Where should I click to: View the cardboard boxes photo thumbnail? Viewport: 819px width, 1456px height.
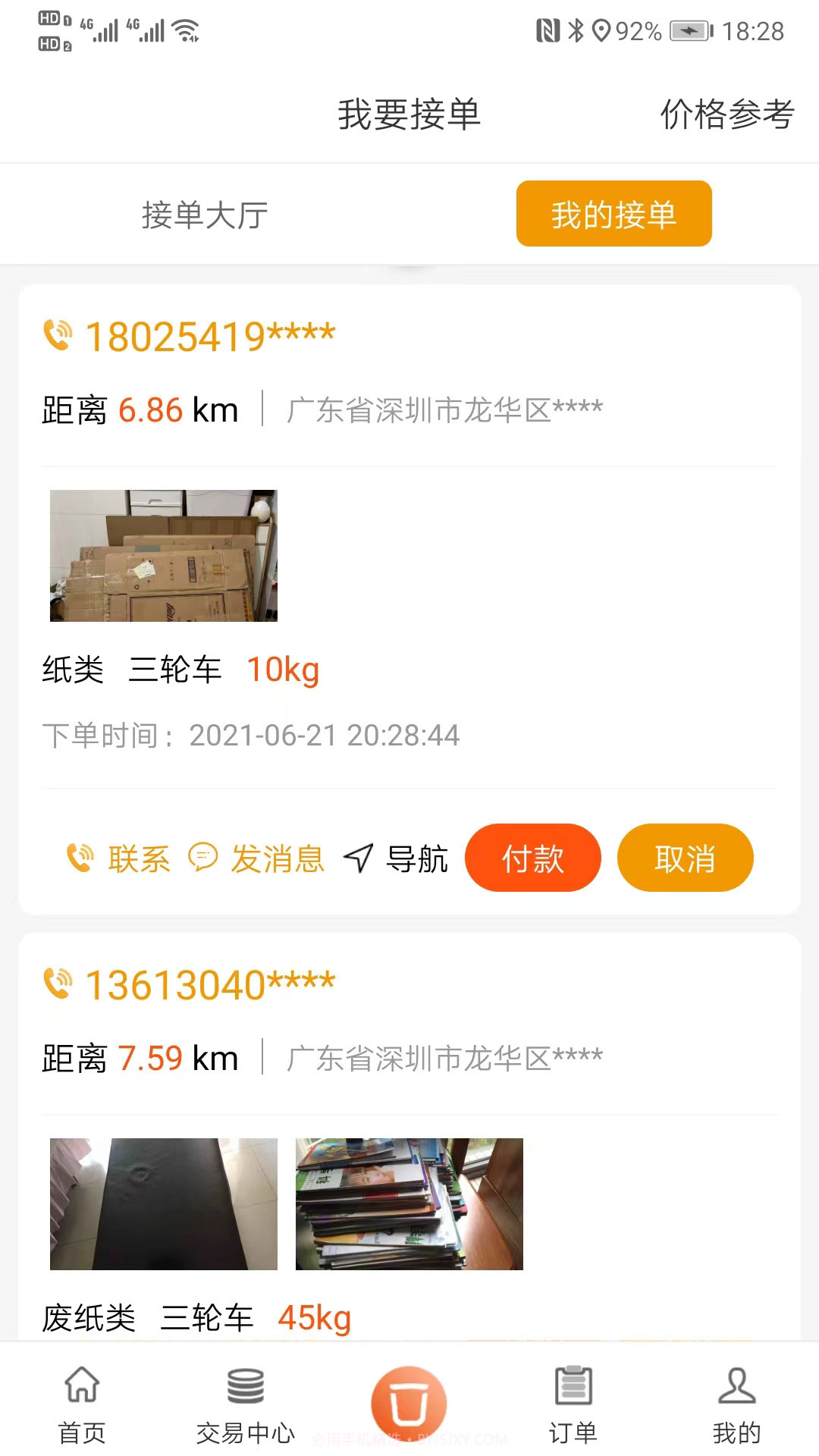click(x=164, y=556)
